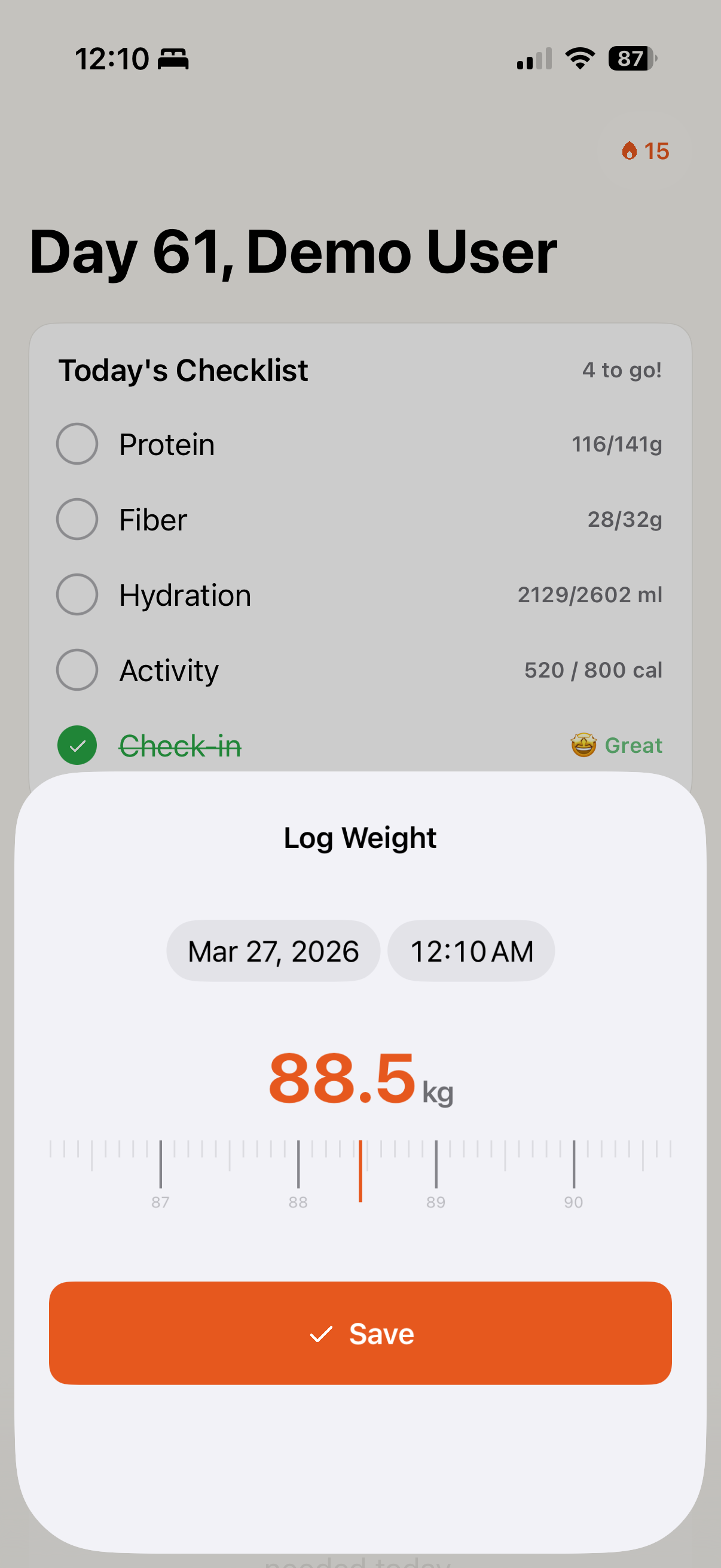Tap the Log Weight sheet title

(360, 838)
